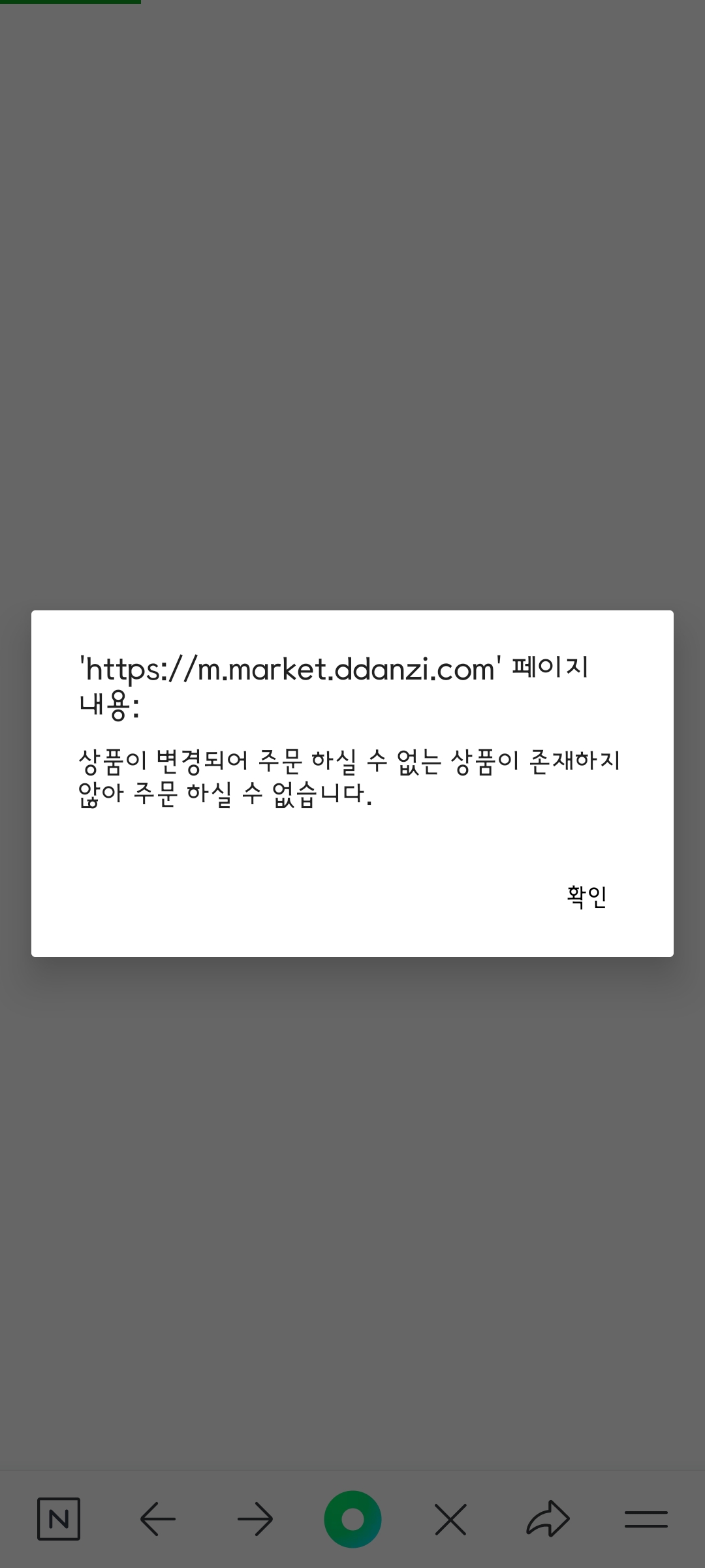705x1568 pixels.
Task: Share this page via arrow icon
Action: pos(548,1519)
